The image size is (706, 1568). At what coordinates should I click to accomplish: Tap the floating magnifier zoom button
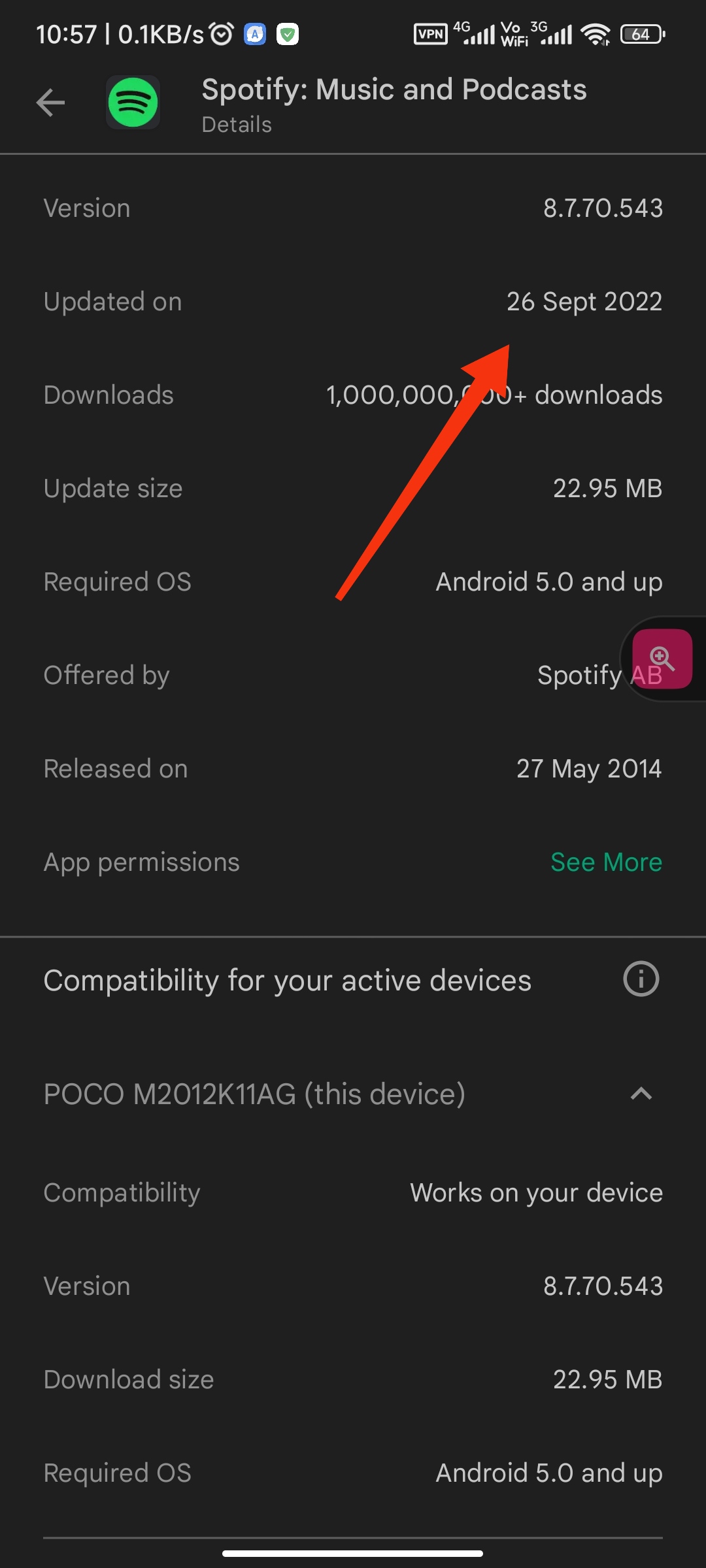point(662,659)
